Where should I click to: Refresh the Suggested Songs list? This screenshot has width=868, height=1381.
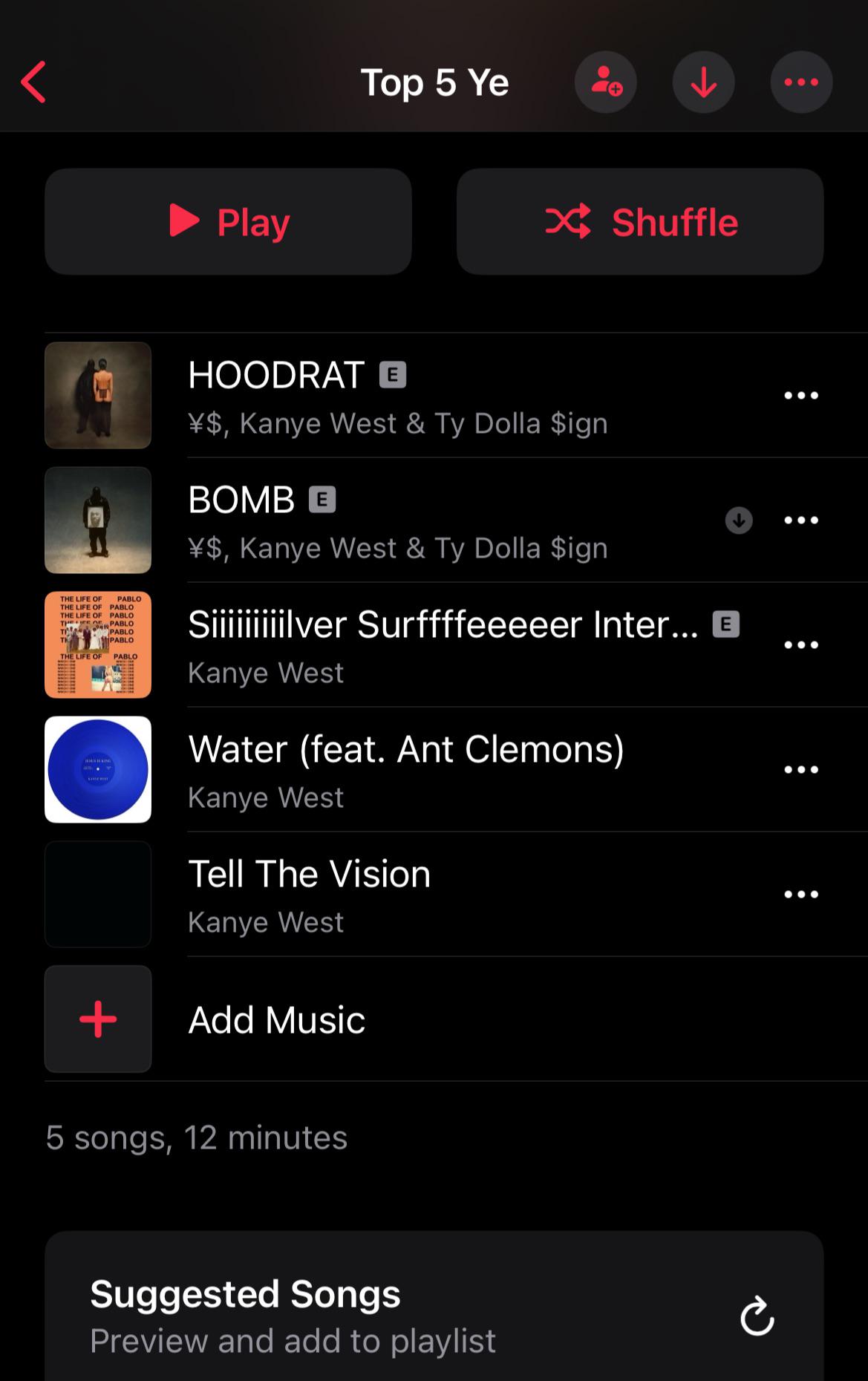756,1313
